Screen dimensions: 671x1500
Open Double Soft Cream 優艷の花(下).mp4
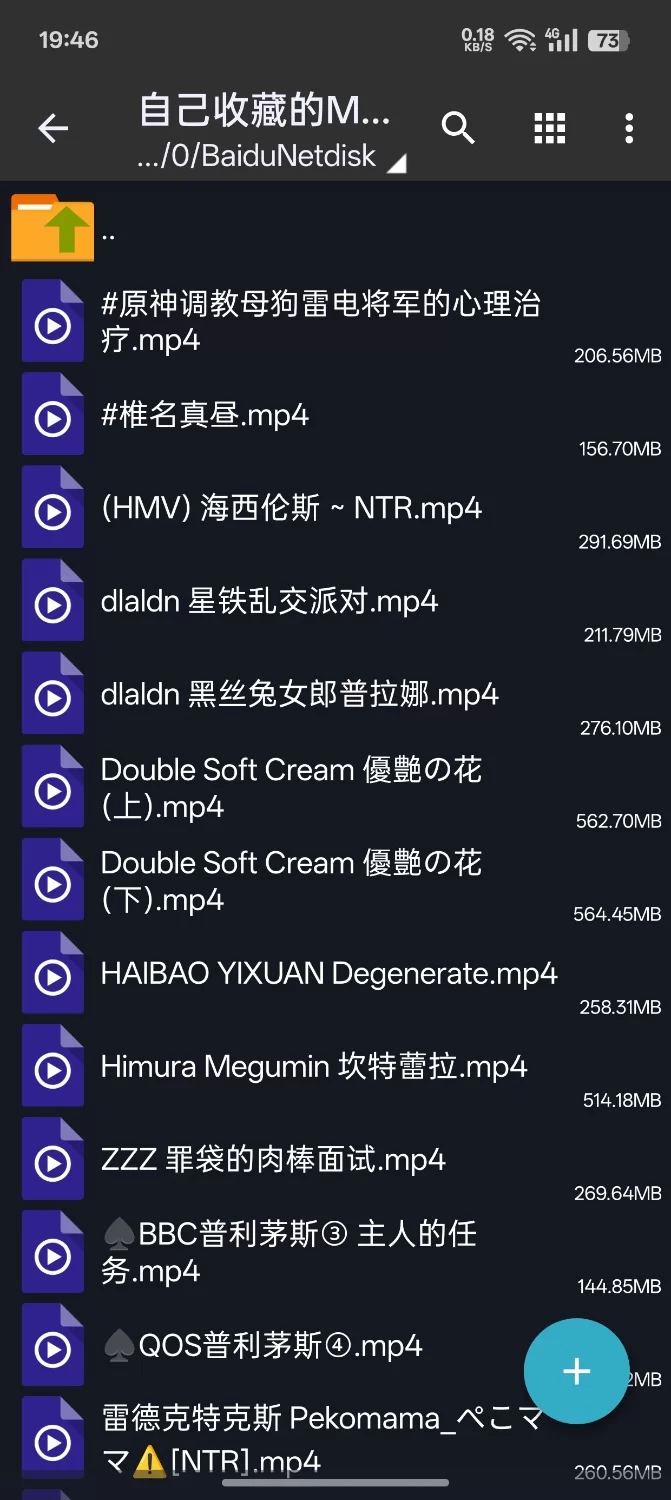click(x=291, y=881)
